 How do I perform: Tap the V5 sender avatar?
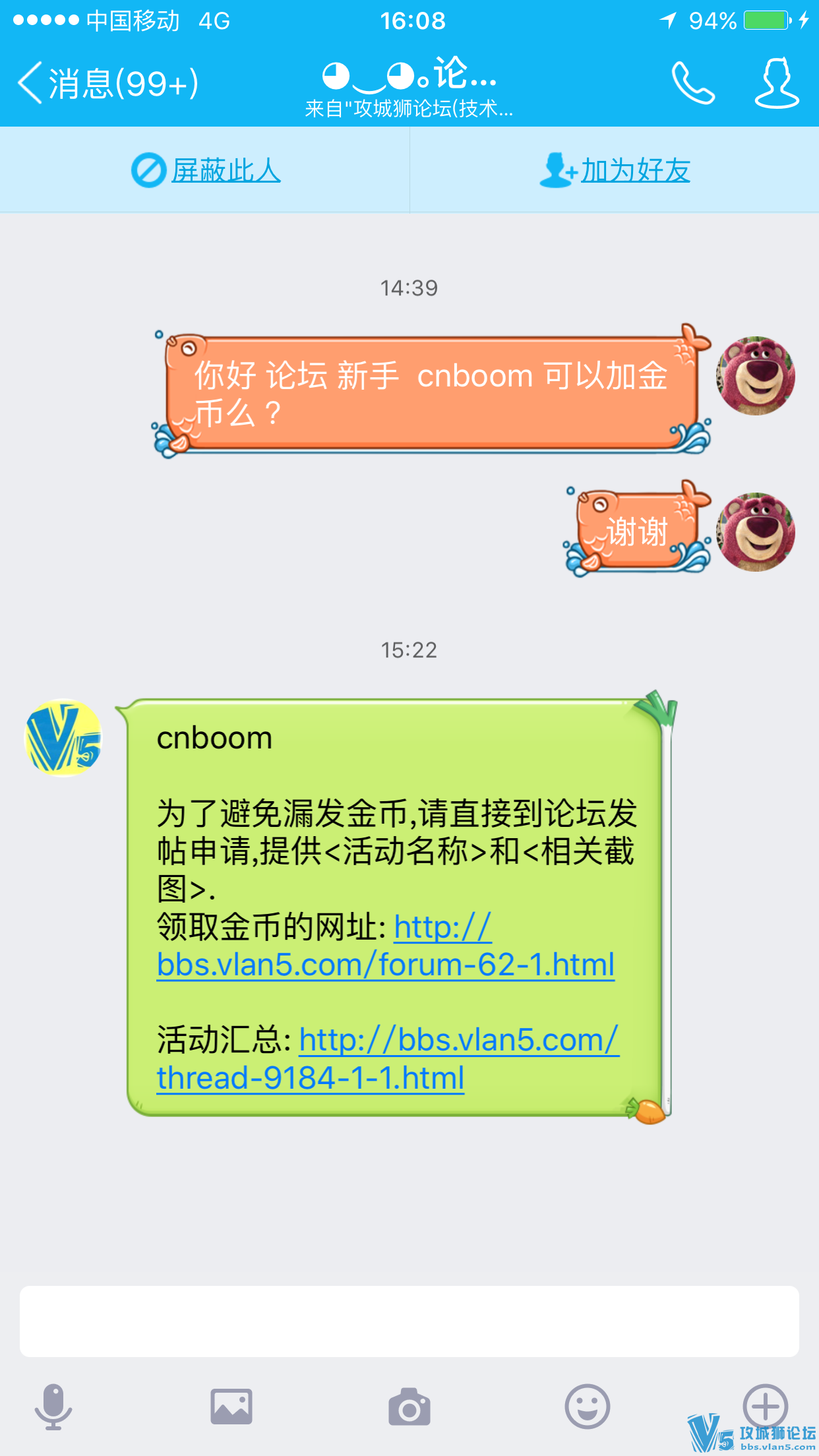tap(63, 738)
